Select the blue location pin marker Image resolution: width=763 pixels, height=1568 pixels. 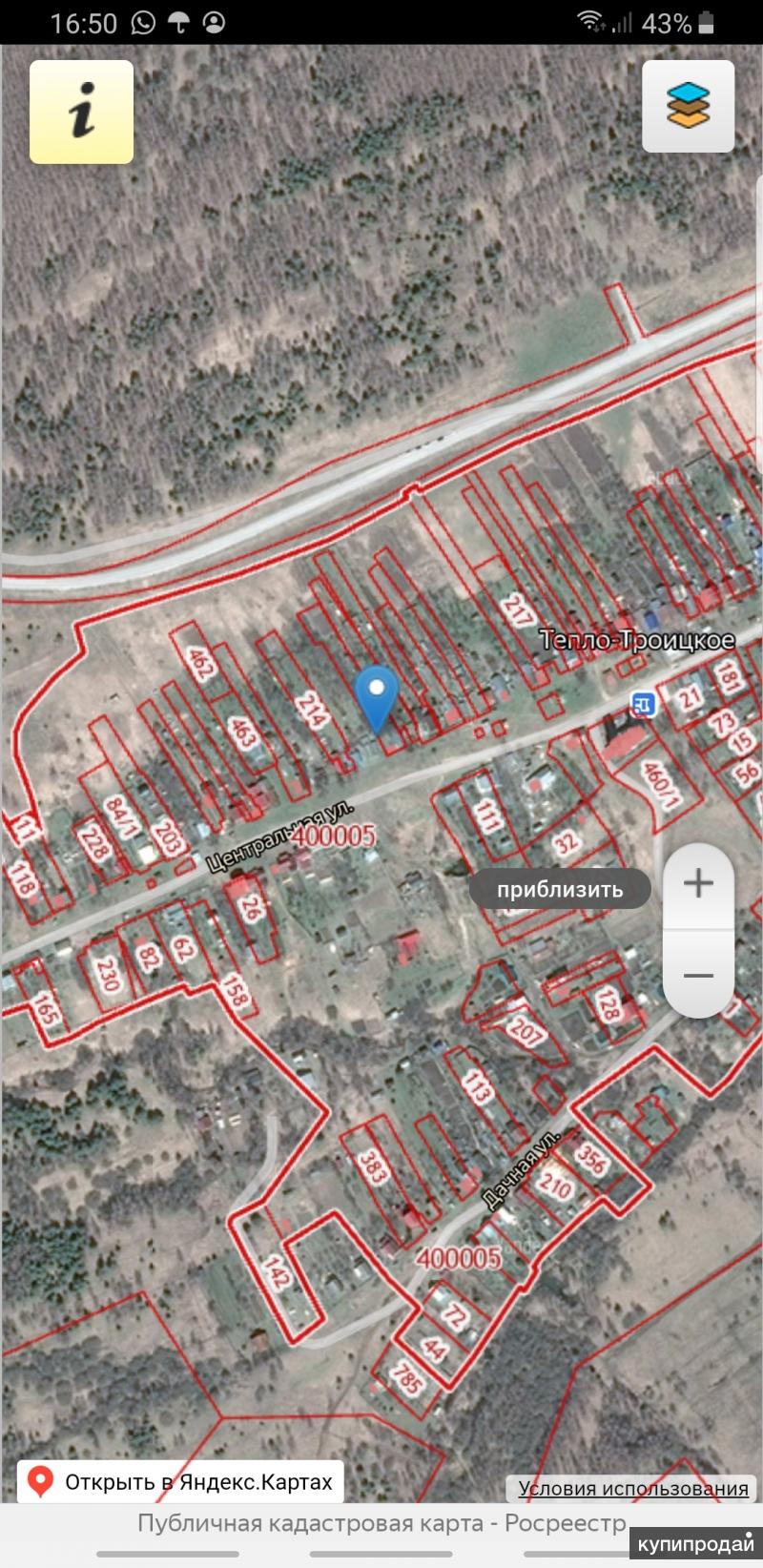coord(377,697)
